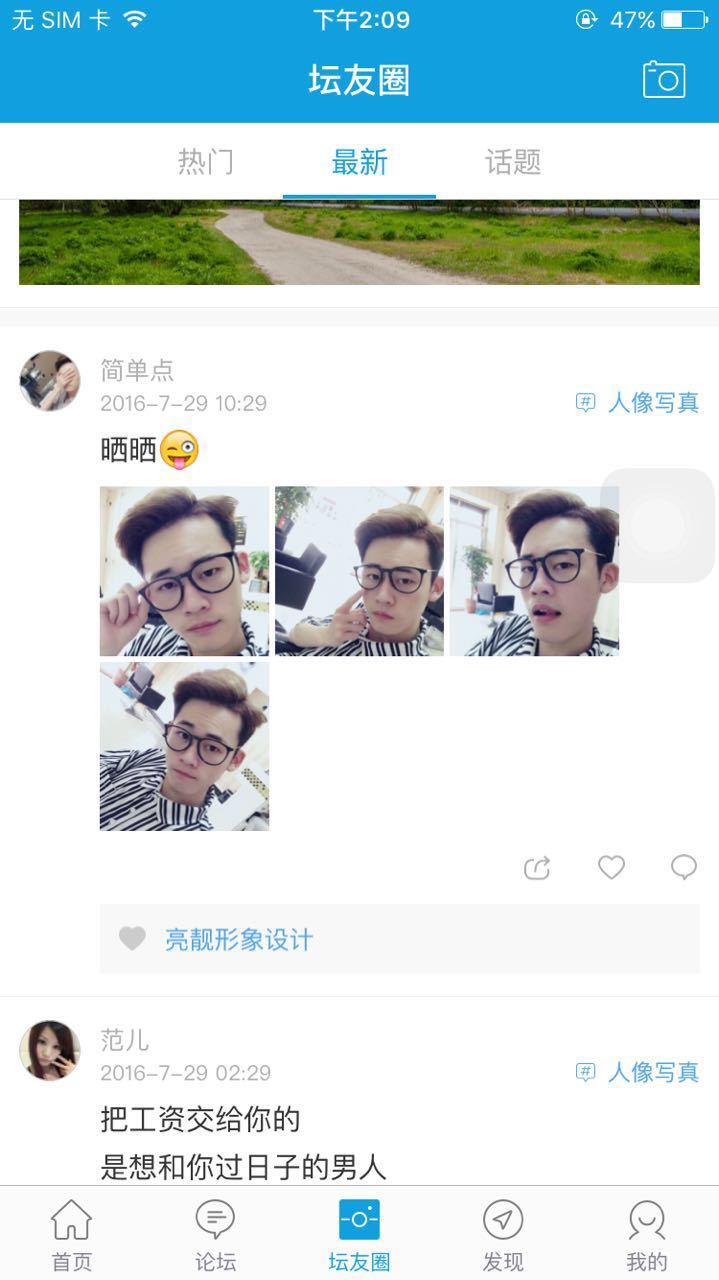Open the camera to post a photo
Viewport: 719px width, 1280px height.
664,80
